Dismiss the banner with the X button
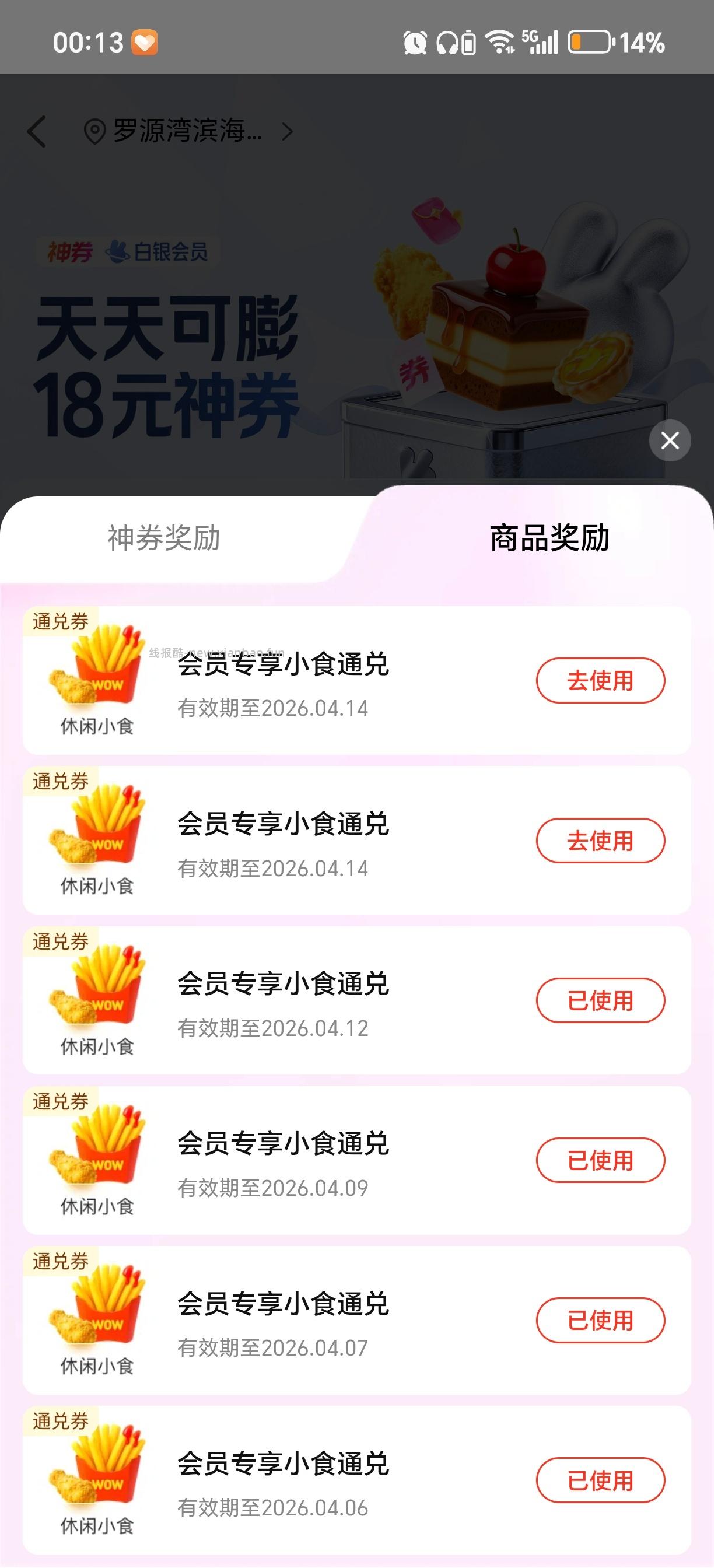The image size is (714, 1568). coord(670,440)
